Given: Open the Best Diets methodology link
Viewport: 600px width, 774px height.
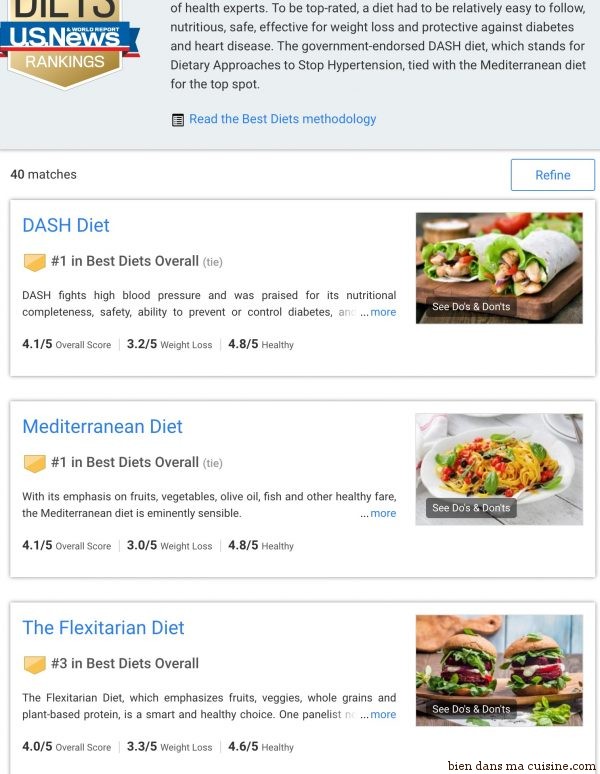Looking at the screenshot, I should [282, 119].
